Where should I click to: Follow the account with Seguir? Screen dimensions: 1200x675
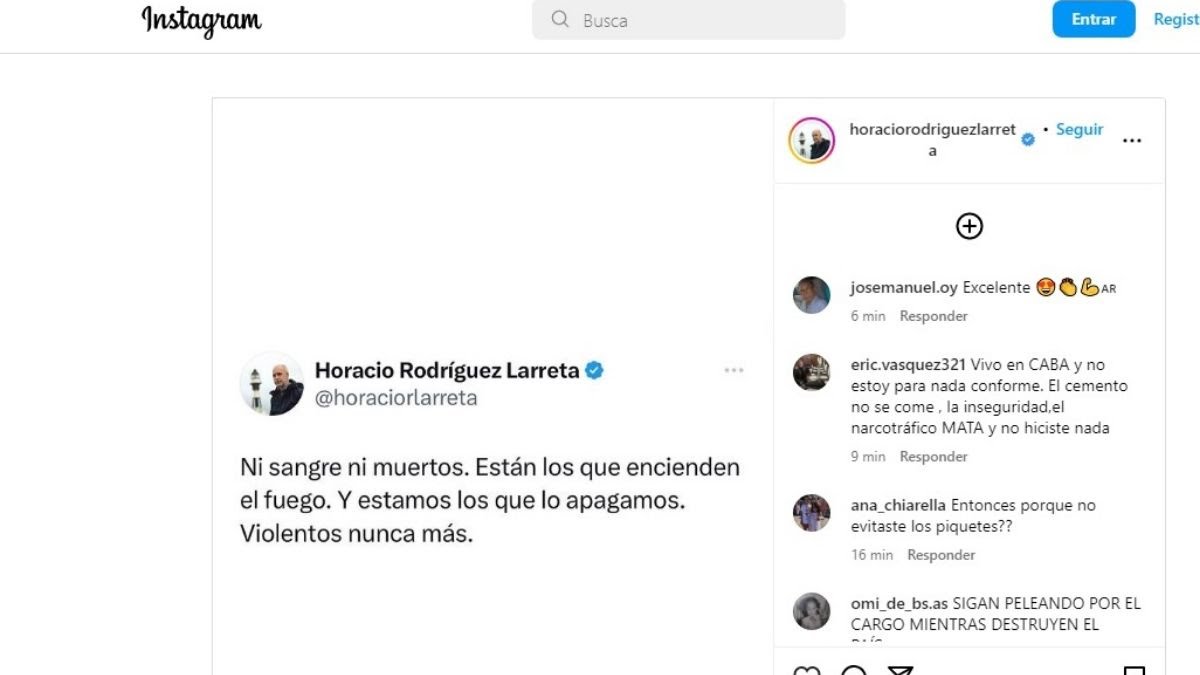[x=1079, y=130]
